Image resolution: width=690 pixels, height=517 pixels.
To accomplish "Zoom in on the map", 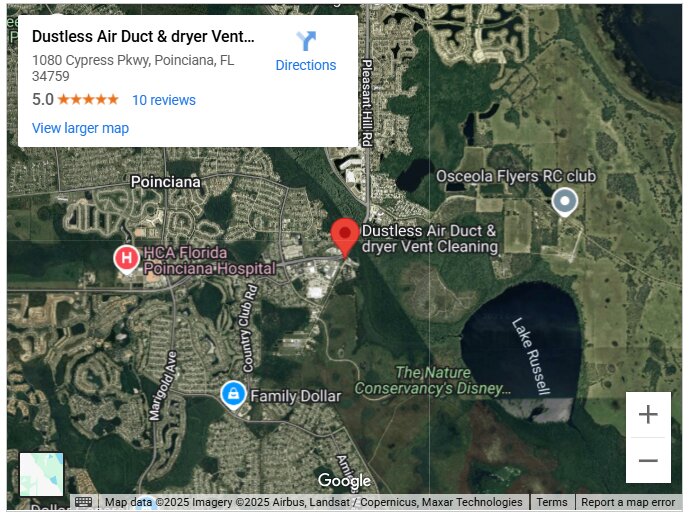I will click(x=648, y=415).
